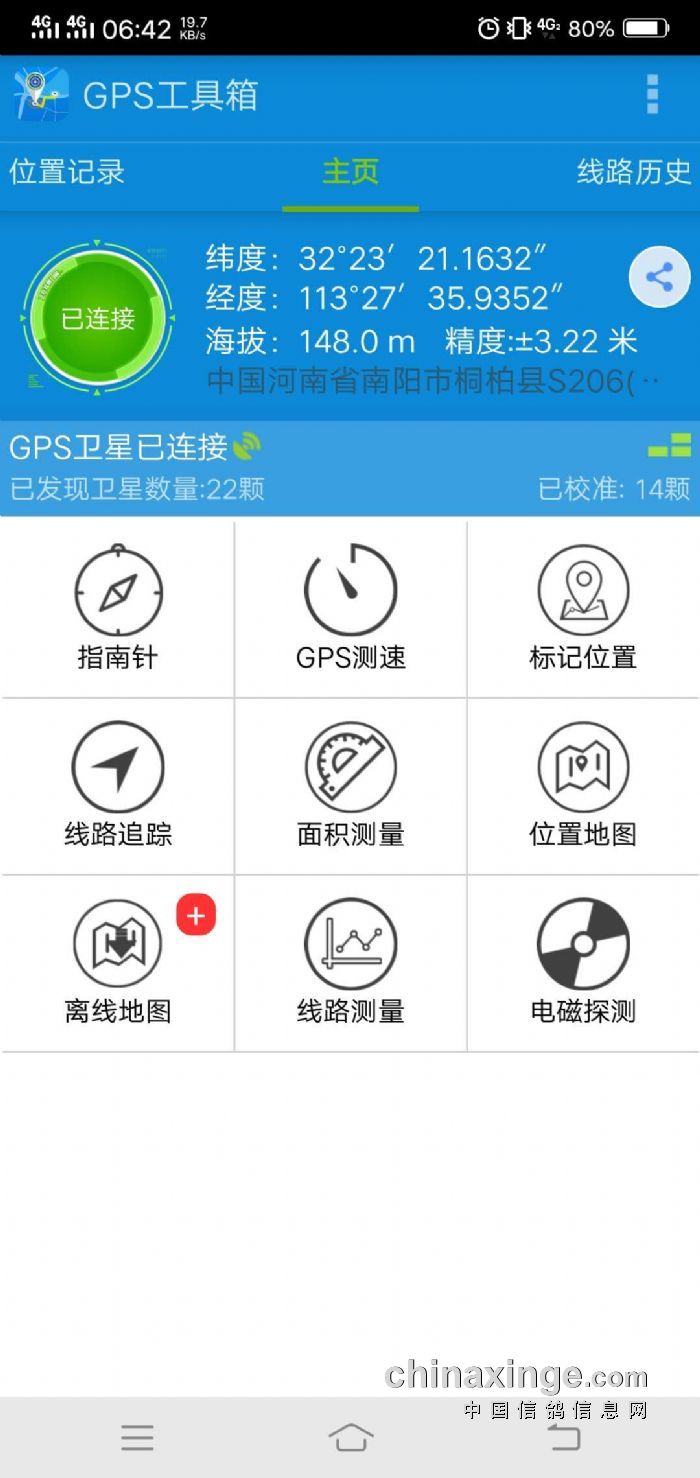Switch to the 位置记录 tab
The height and width of the screenshot is (1478, 700).
click(67, 172)
